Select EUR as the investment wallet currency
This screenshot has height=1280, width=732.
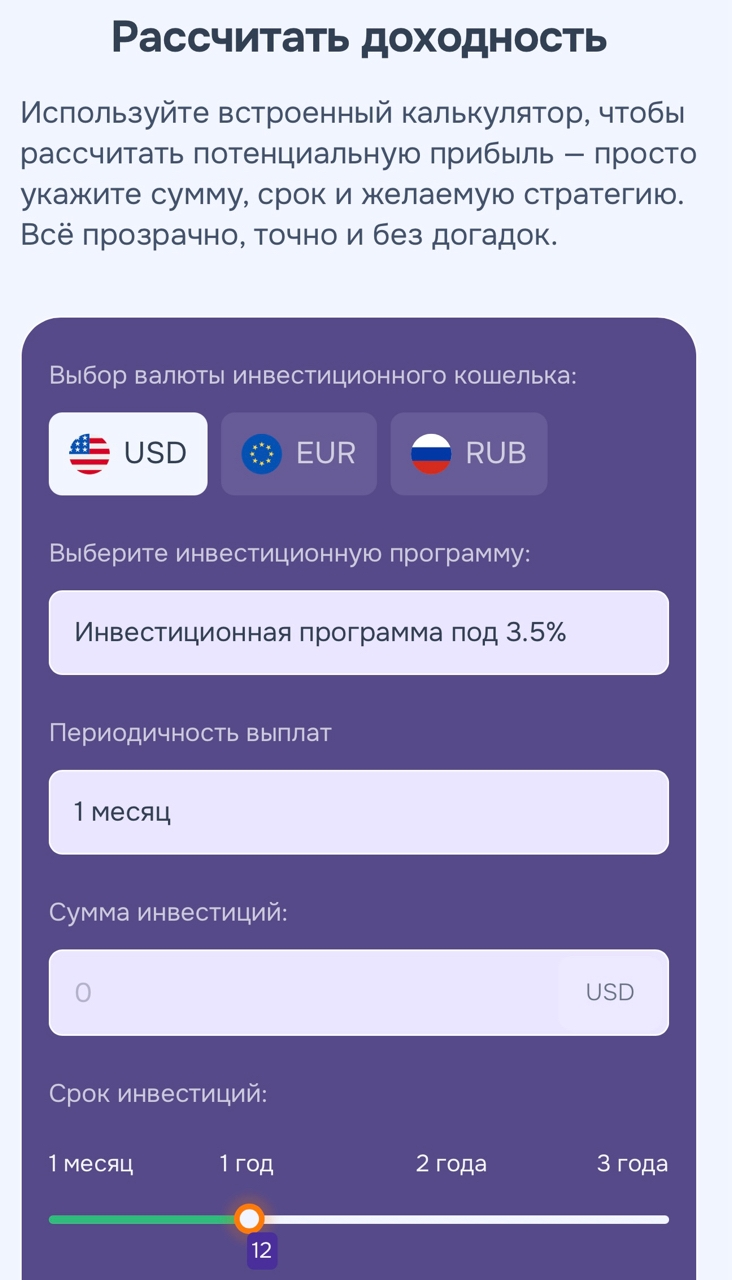(x=298, y=453)
